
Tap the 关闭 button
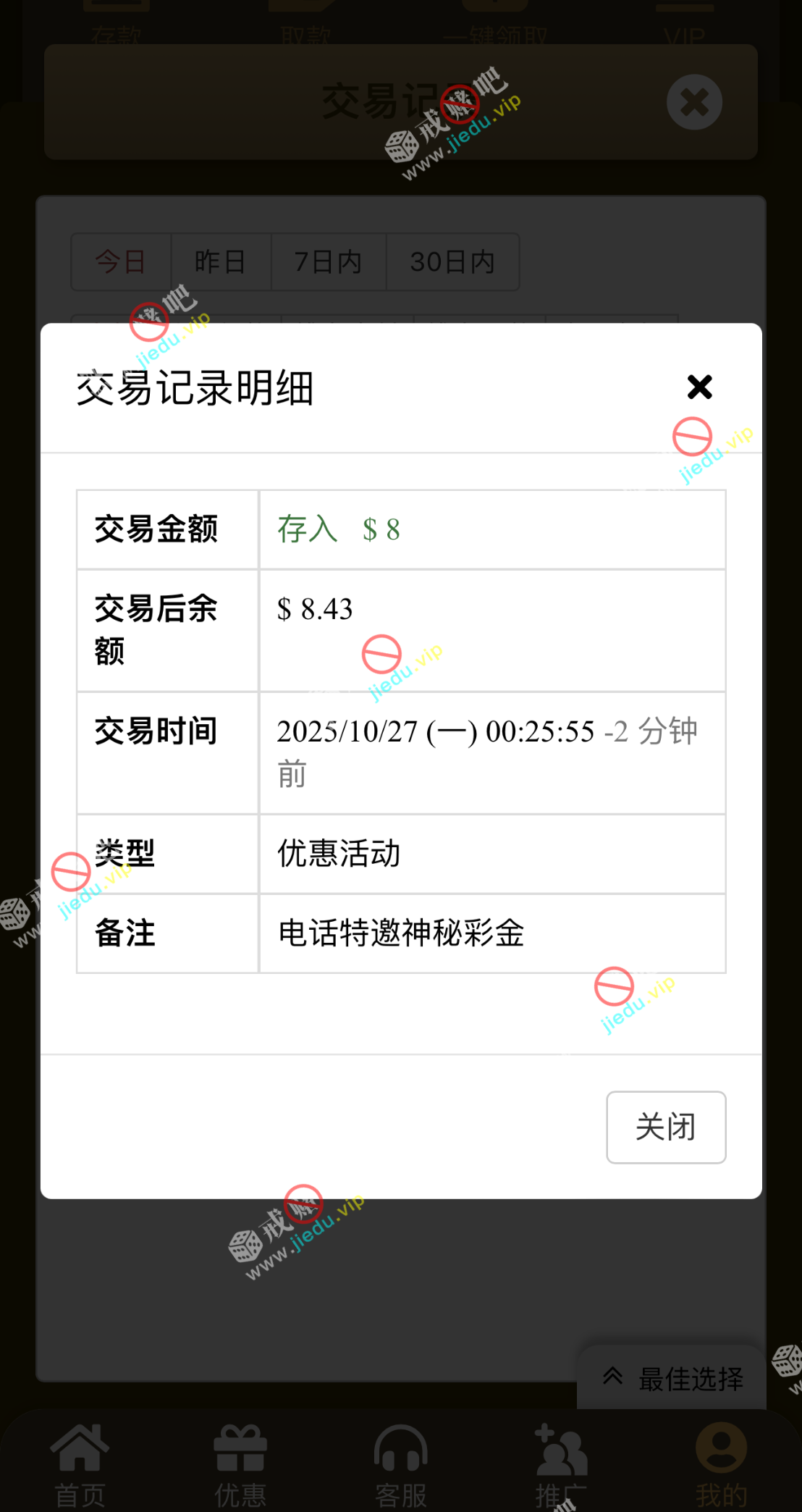coord(665,1127)
